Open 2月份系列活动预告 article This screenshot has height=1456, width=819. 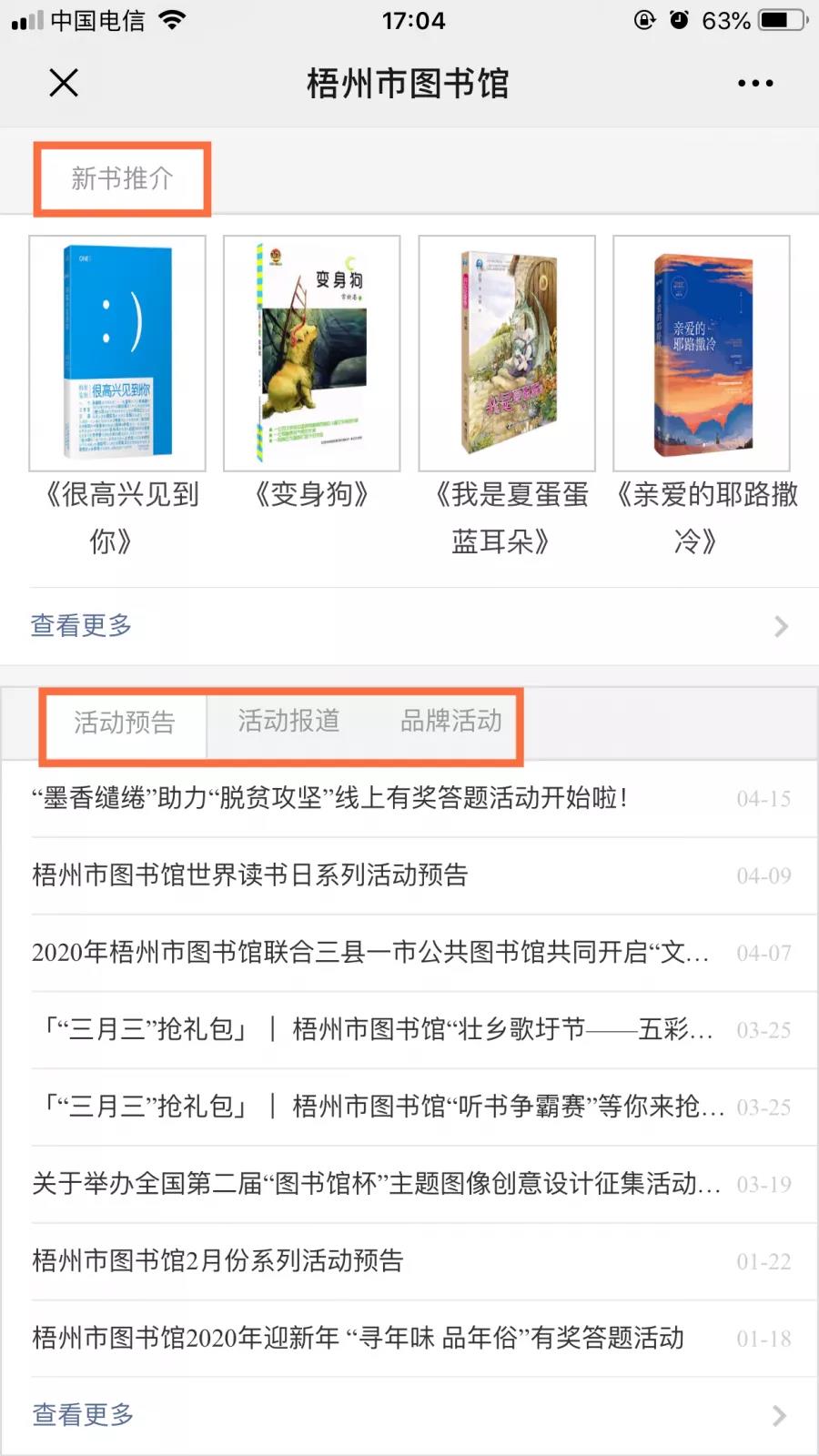[x=218, y=1261]
